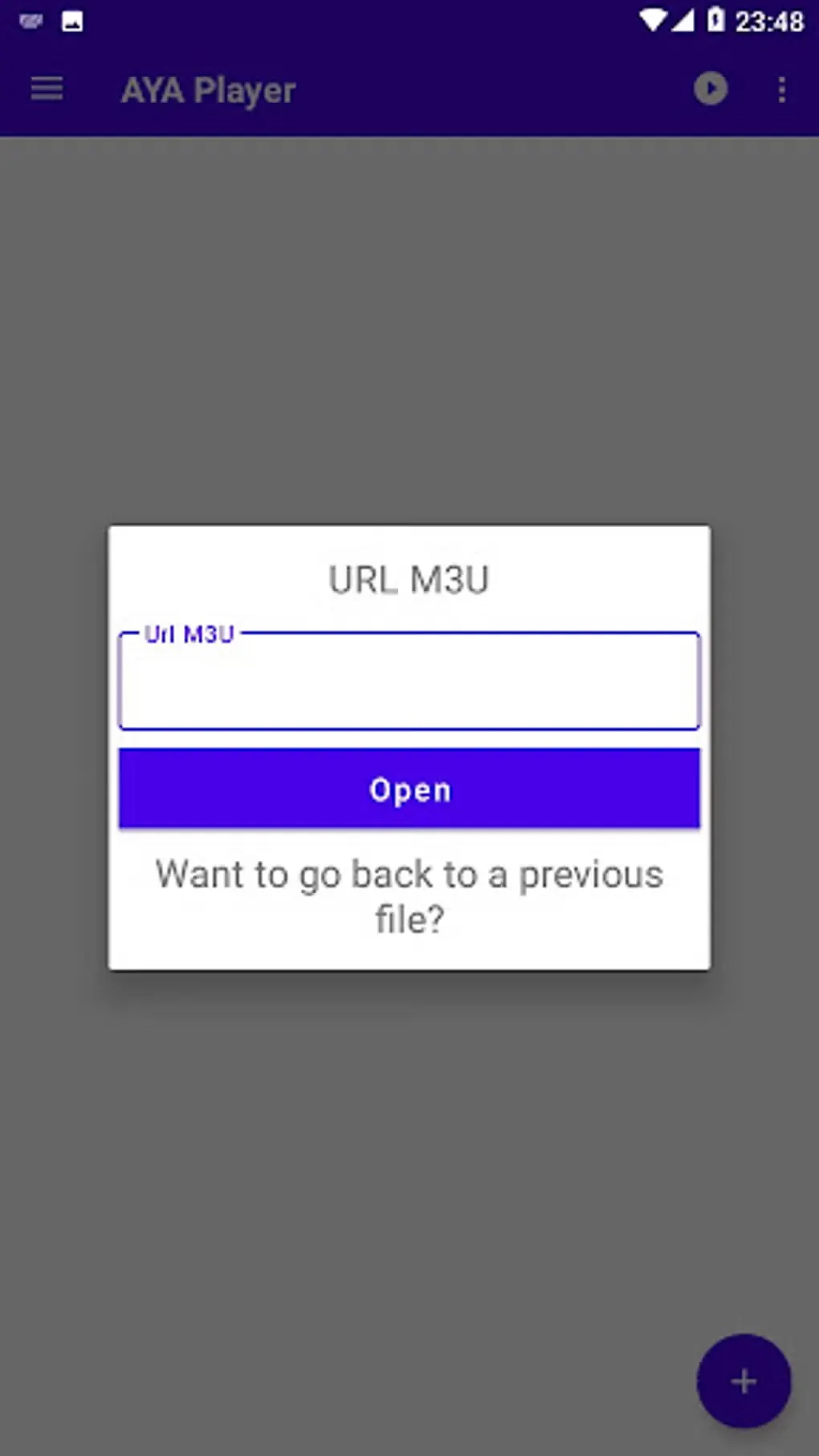Screen dimensions: 819x1456
Task: Tap the plus floating action button
Action: [744, 1381]
